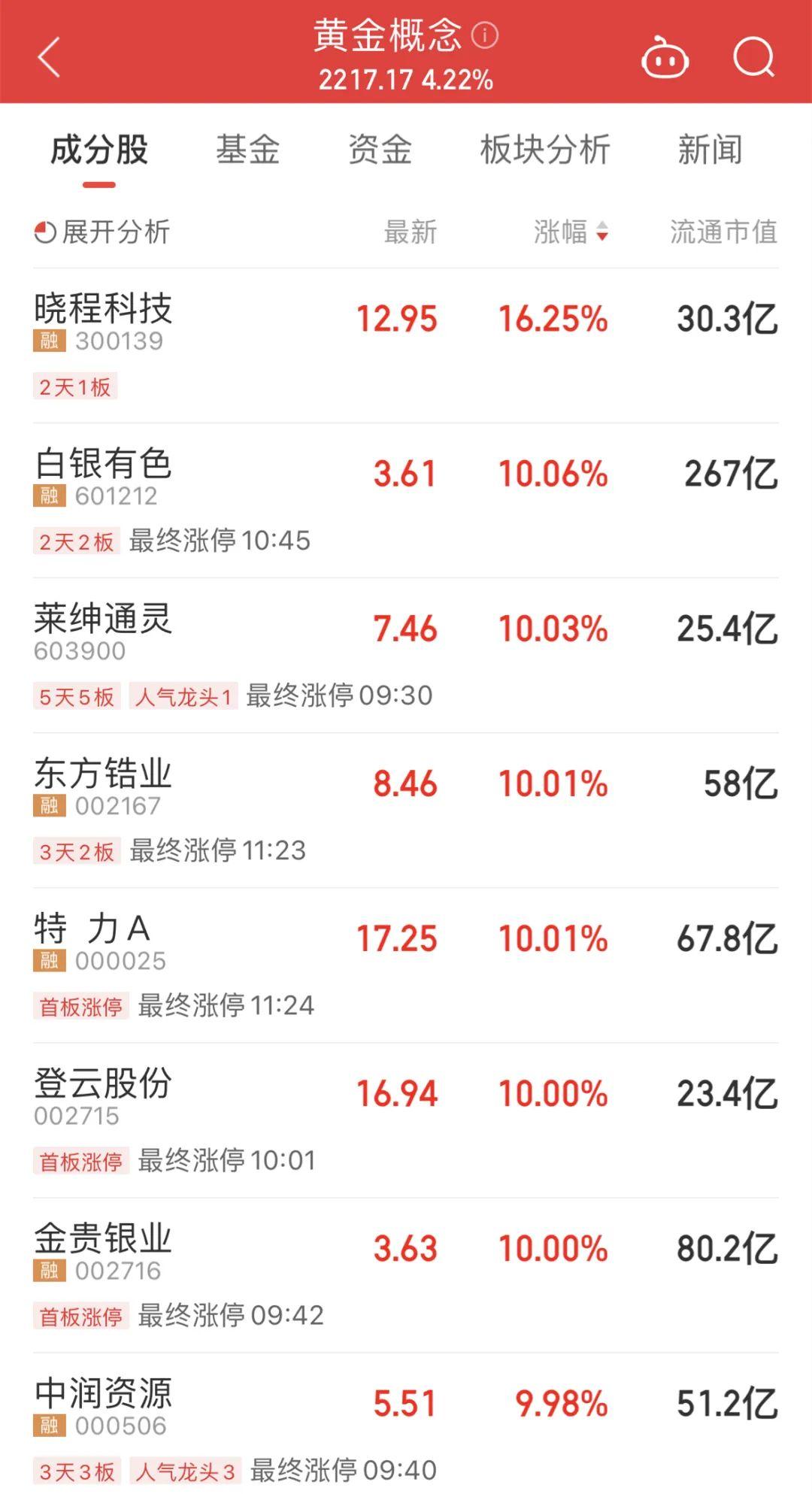
Task: Tap the info icon beside 黄金概念
Action: (485, 35)
